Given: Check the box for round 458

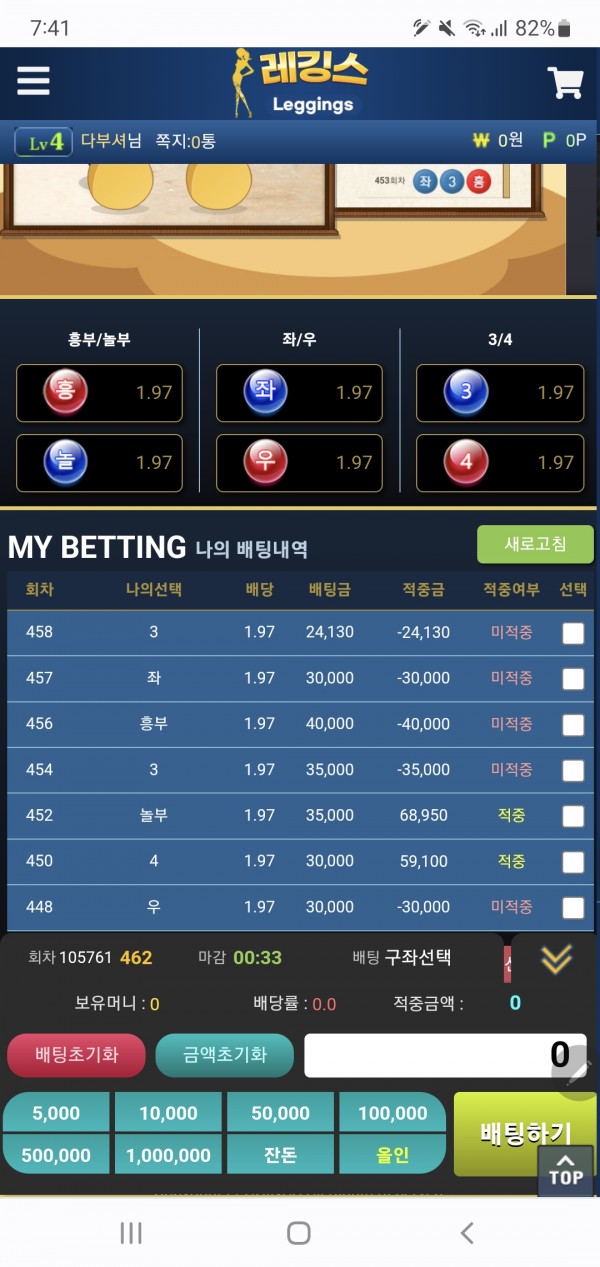Looking at the screenshot, I should coord(573,633).
